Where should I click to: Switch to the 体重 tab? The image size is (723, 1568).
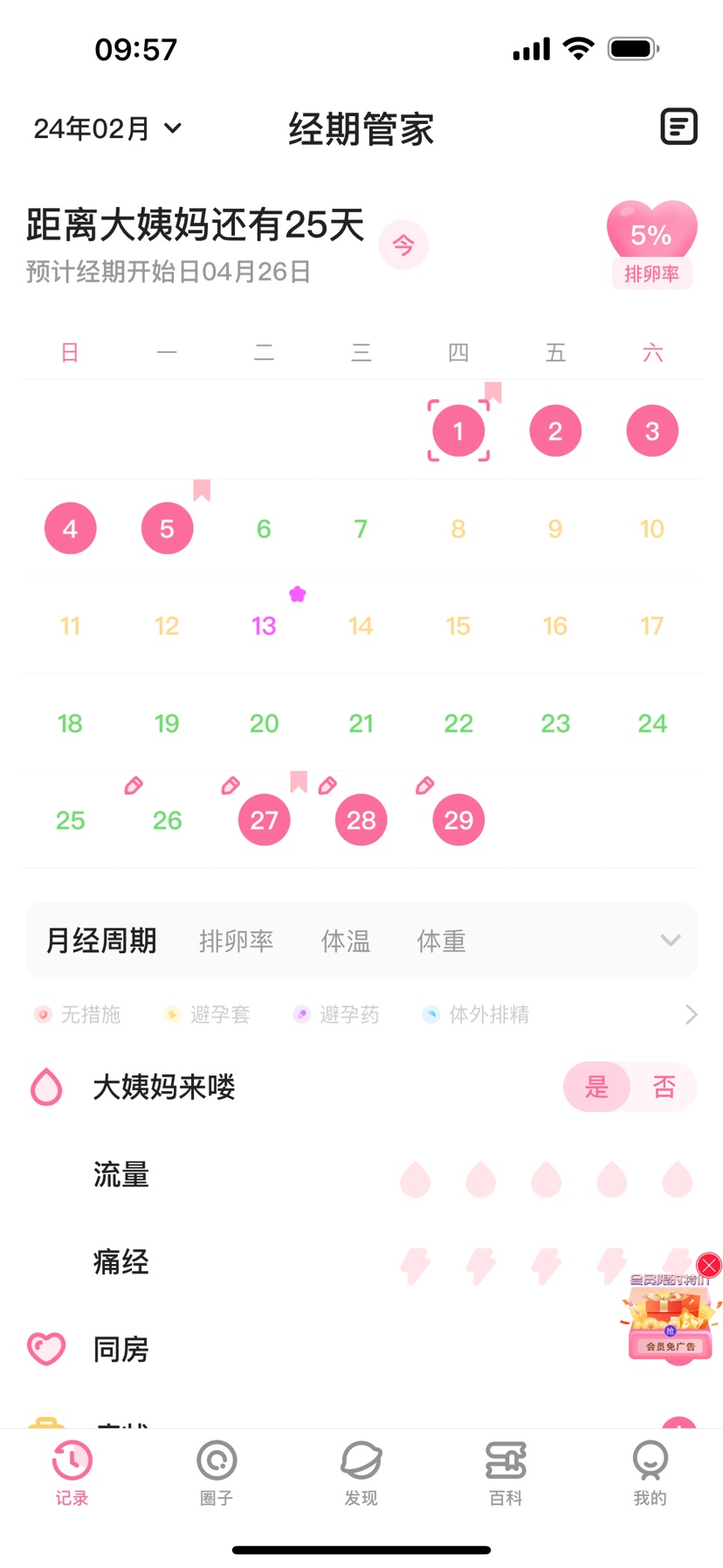(x=441, y=941)
